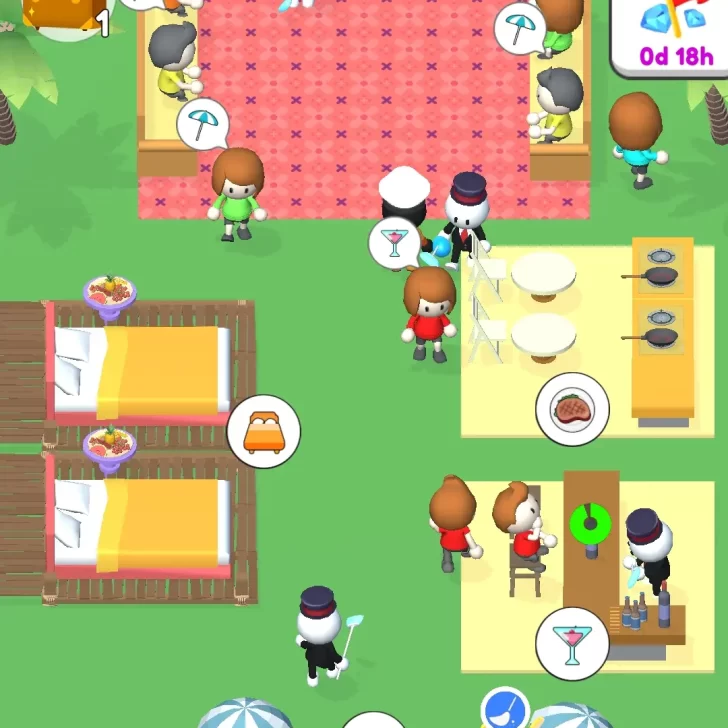Screen dimensions: 728x728
Task: Tap the cocktail bar bubble
Action: pos(572,643)
